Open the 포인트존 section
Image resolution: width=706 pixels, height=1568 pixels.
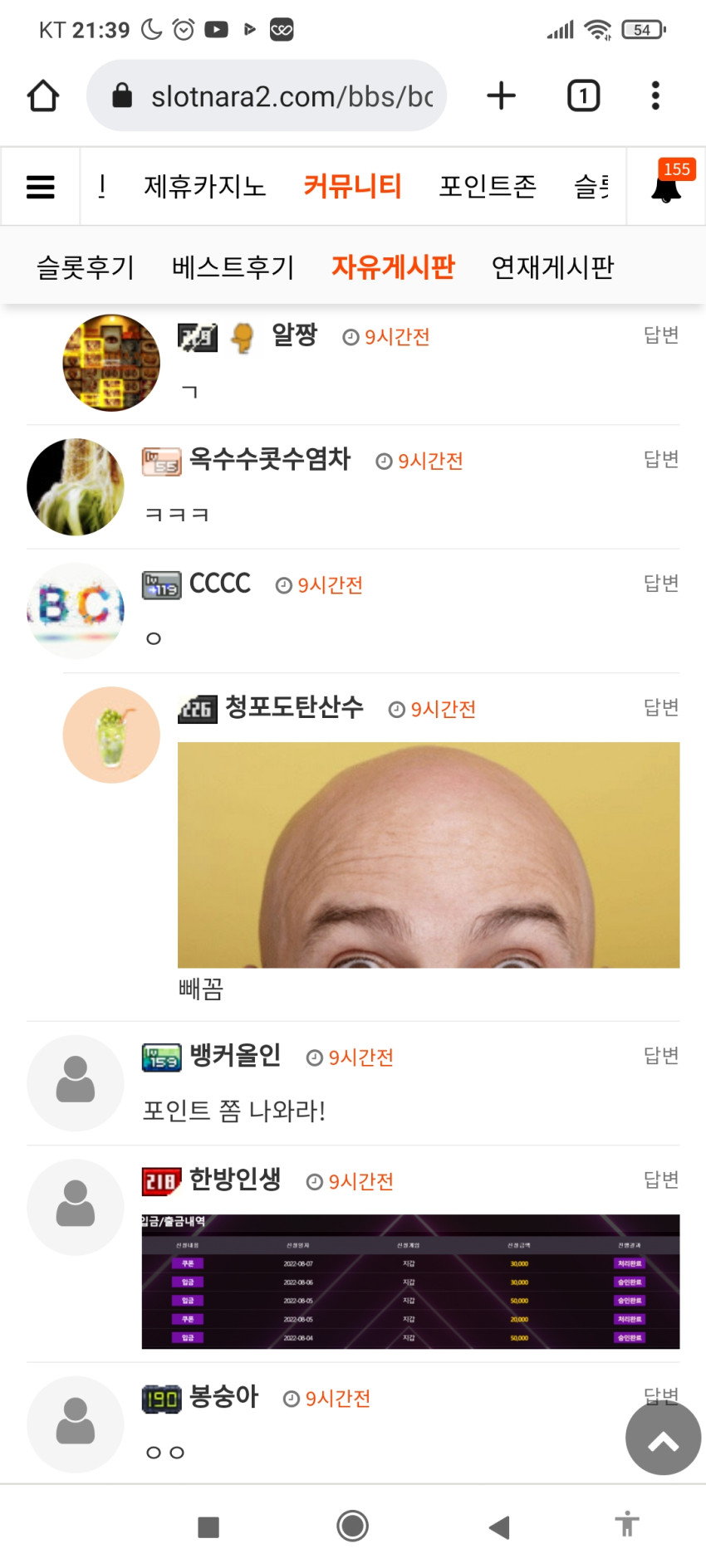point(488,186)
